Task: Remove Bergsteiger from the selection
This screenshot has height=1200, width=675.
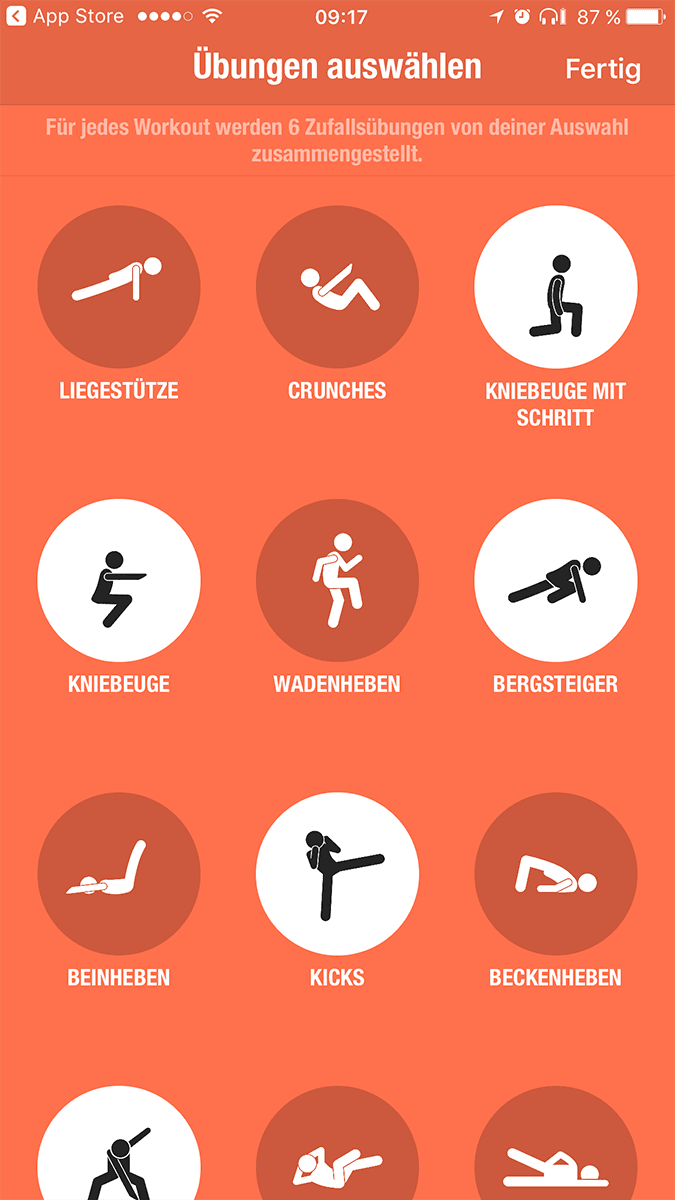Action: coord(555,581)
